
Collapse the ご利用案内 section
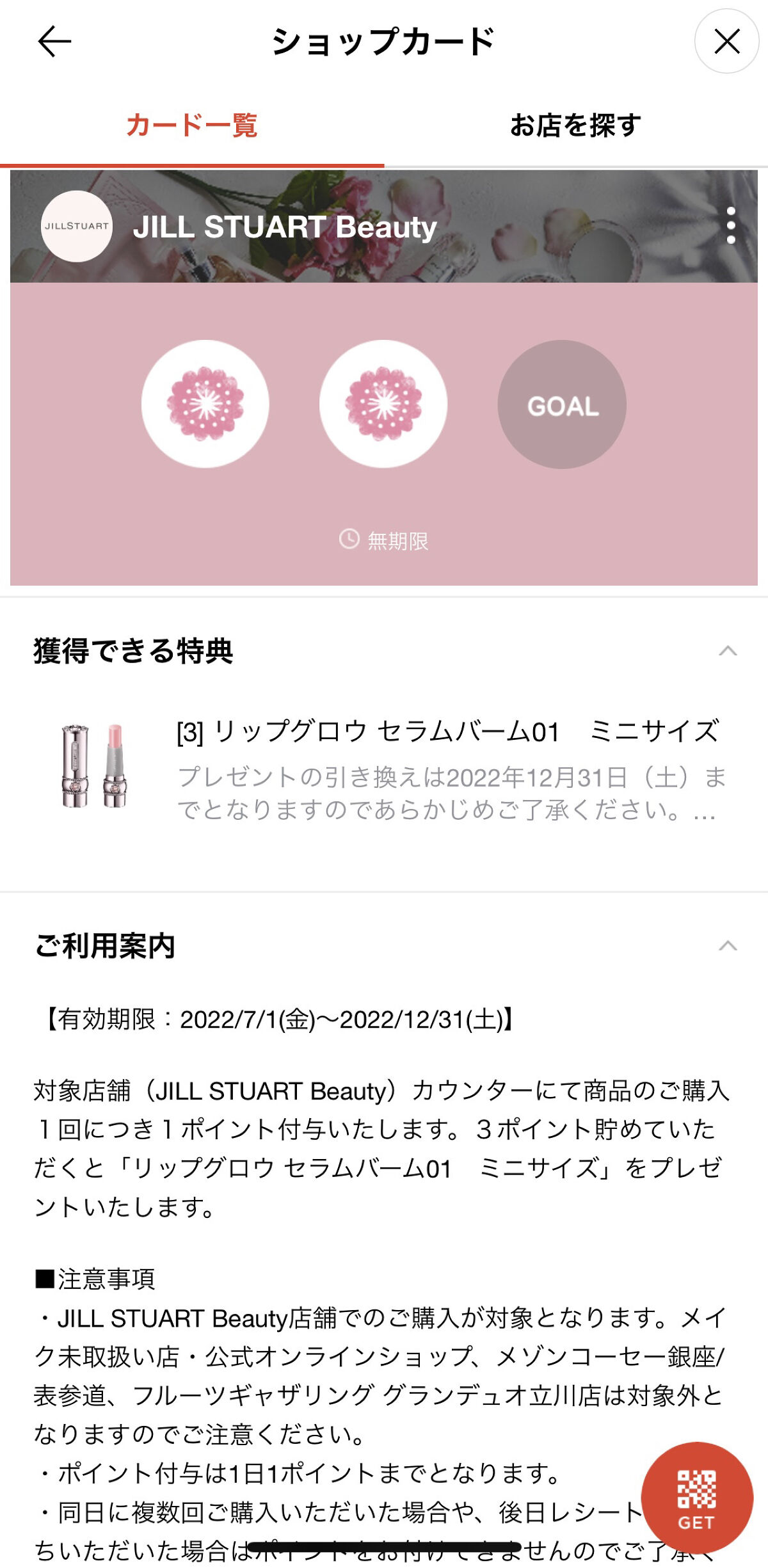(728, 946)
